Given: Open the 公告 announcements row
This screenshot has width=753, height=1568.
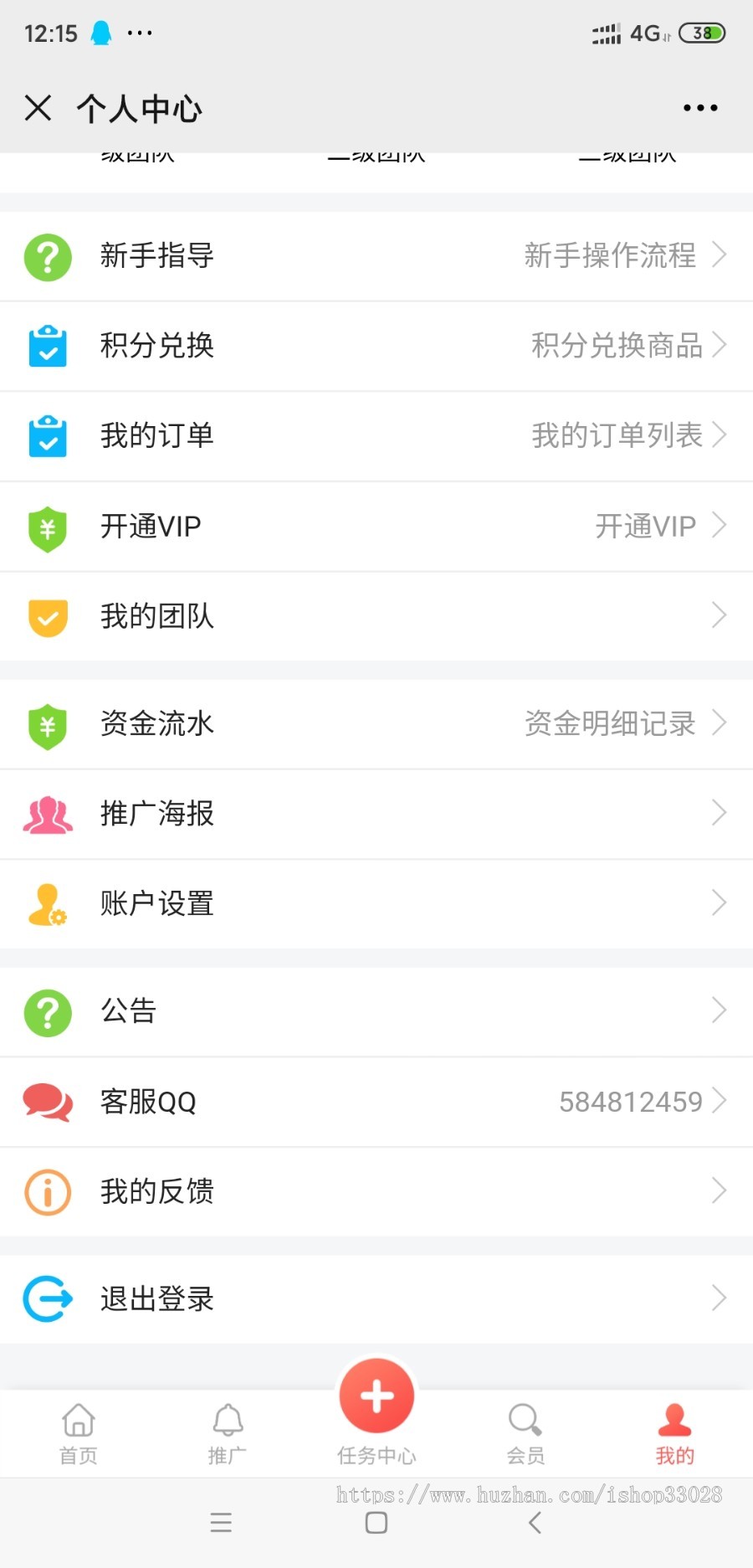Looking at the screenshot, I should pos(376,1011).
